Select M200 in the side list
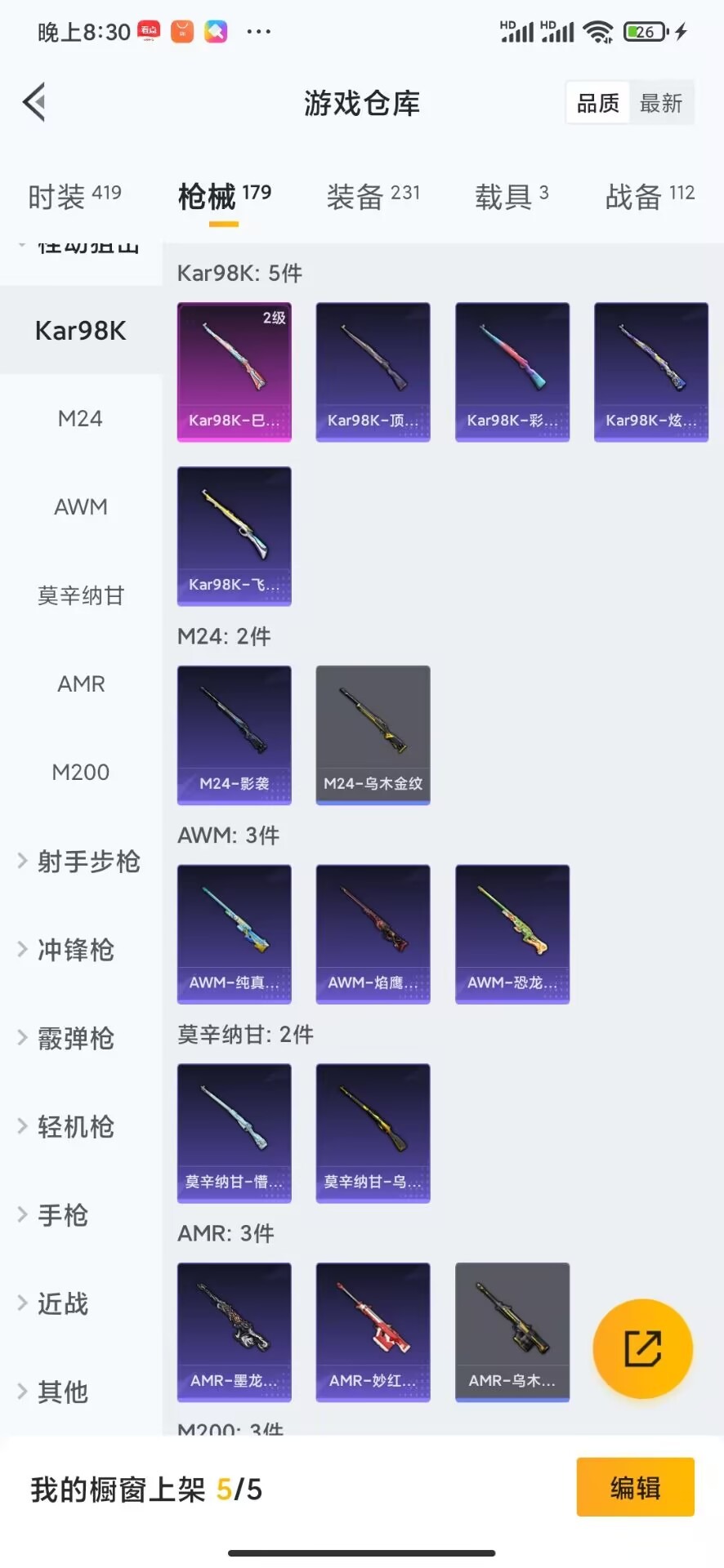 pyautogui.click(x=80, y=772)
